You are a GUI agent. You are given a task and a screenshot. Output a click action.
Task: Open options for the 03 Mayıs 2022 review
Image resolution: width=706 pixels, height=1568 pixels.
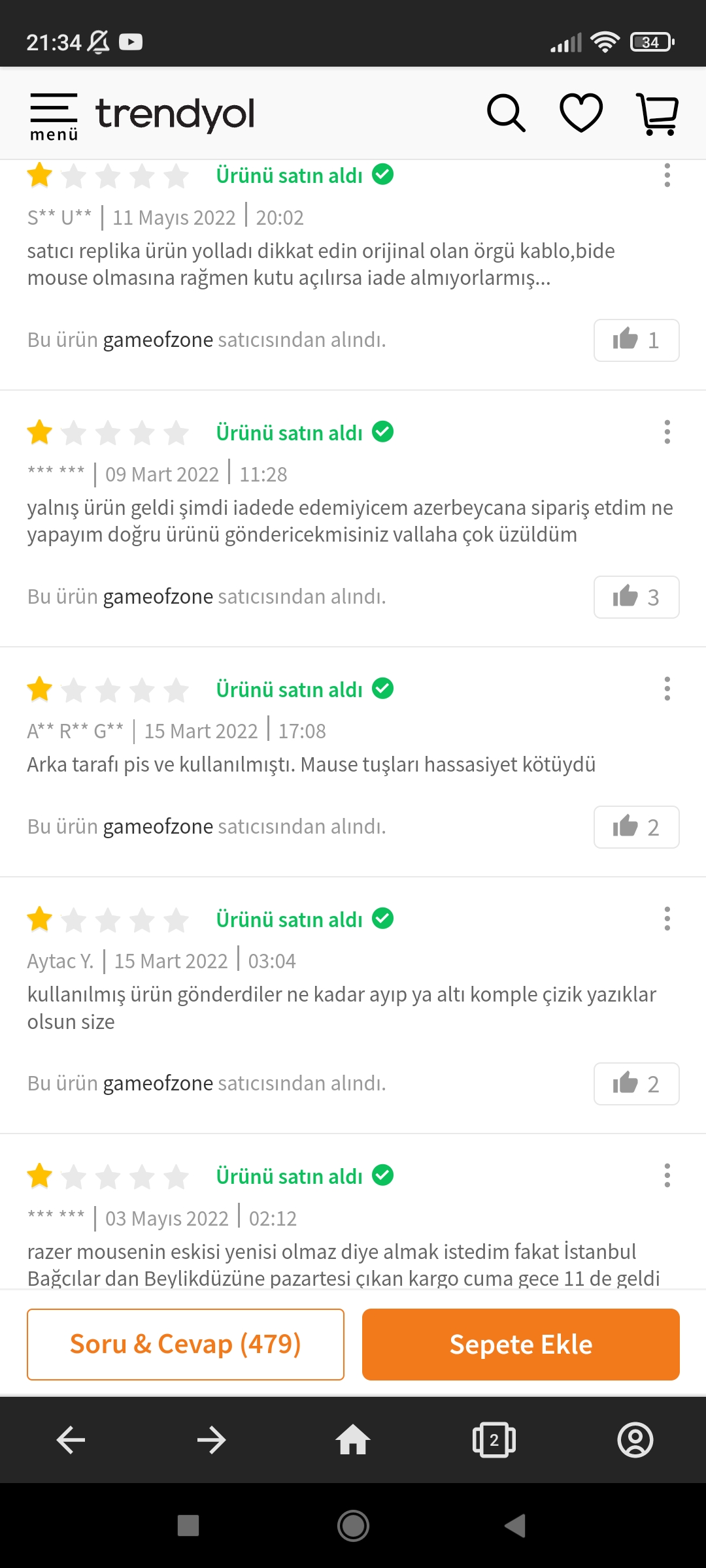pyautogui.click(x=667, y=1175)
